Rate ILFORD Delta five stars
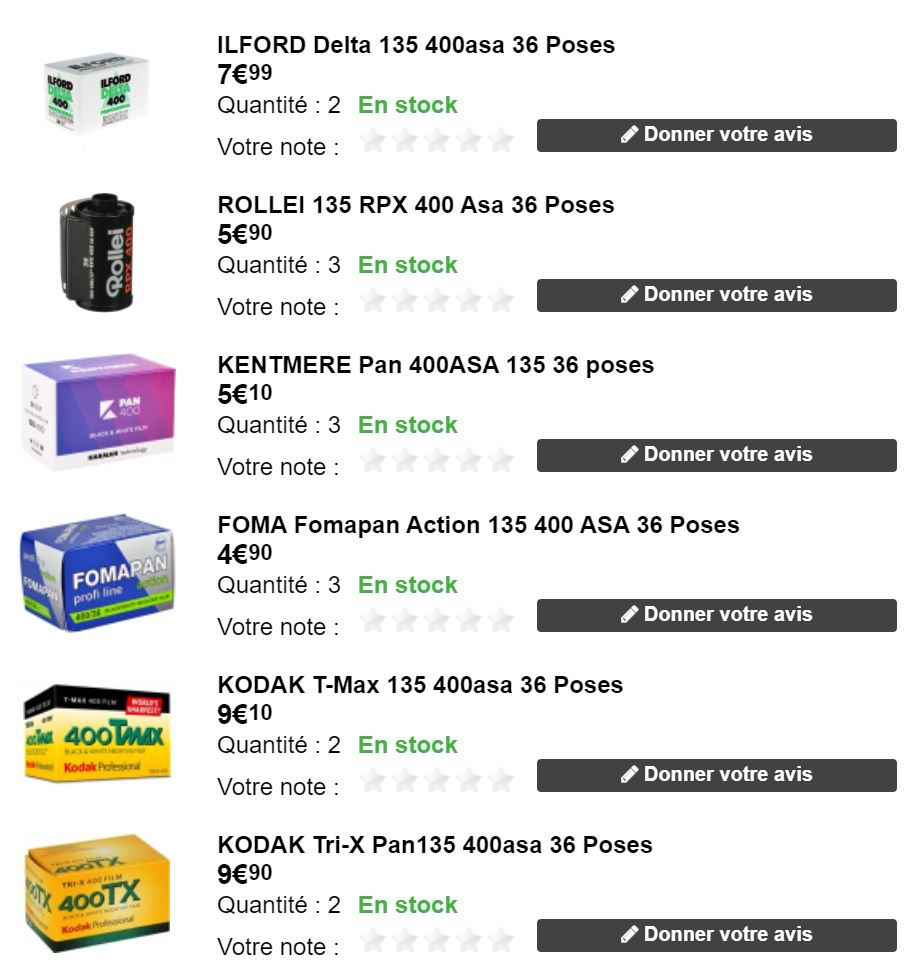The image size is (921, 970). (x=501, y=141)
